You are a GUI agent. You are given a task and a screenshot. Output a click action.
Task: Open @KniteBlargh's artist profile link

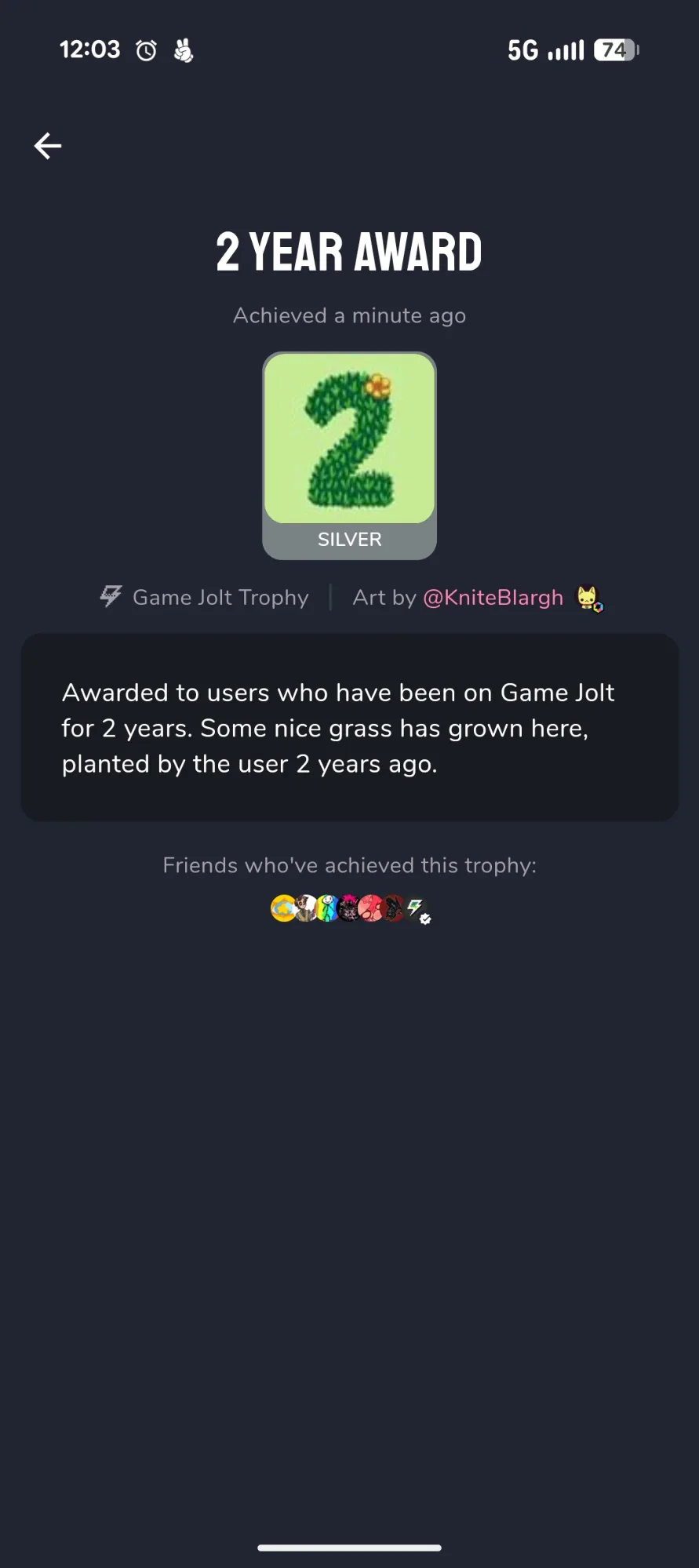click(x=493, y=598)
